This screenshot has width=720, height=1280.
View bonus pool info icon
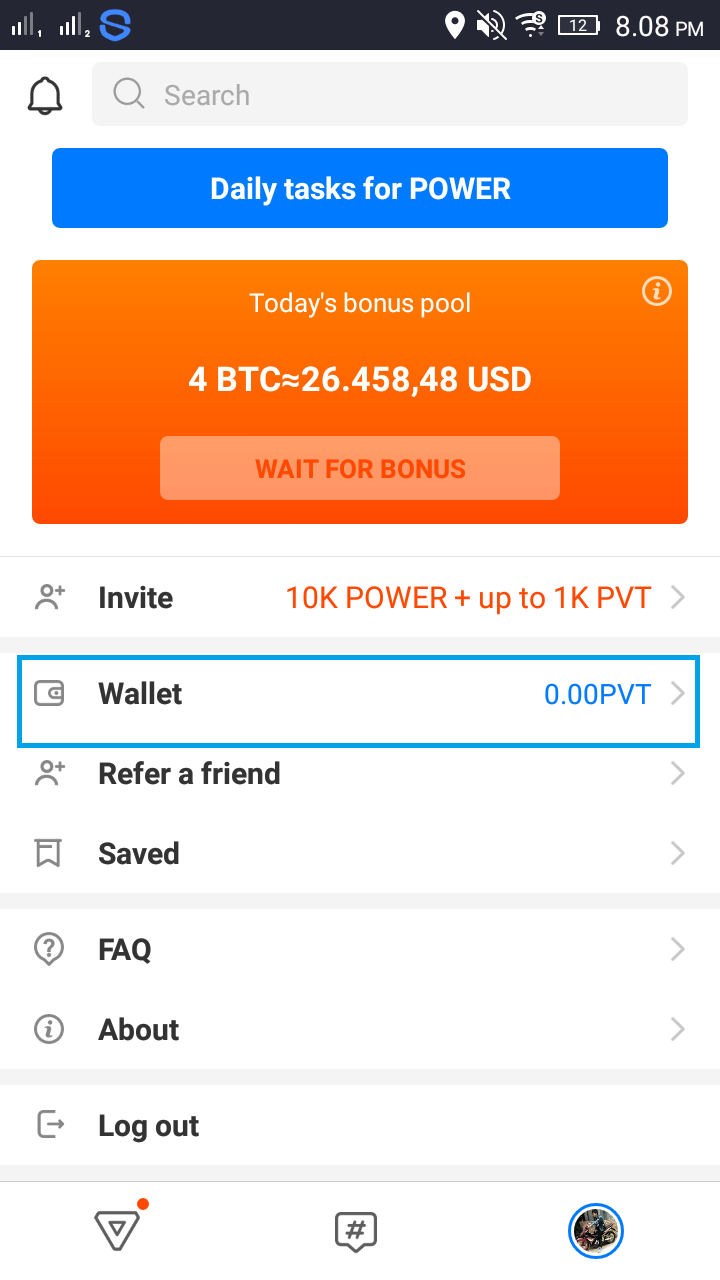(x=657, y=291)
